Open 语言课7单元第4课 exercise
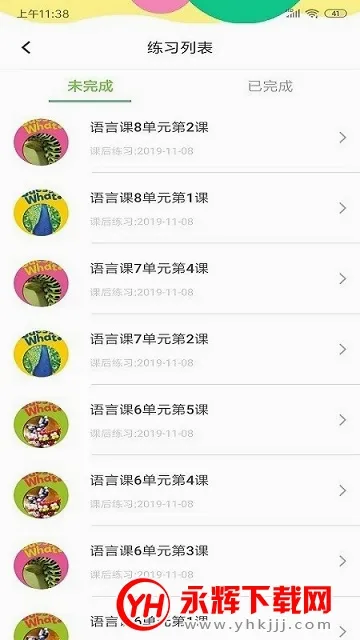The image size is (360, 640). [x=180, y=279]
